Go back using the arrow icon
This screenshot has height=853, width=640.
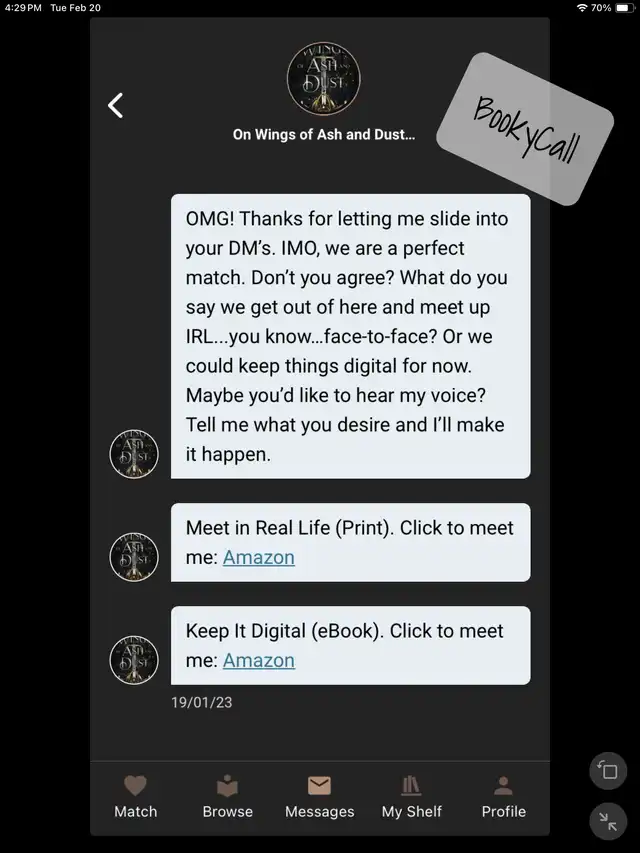116,105
